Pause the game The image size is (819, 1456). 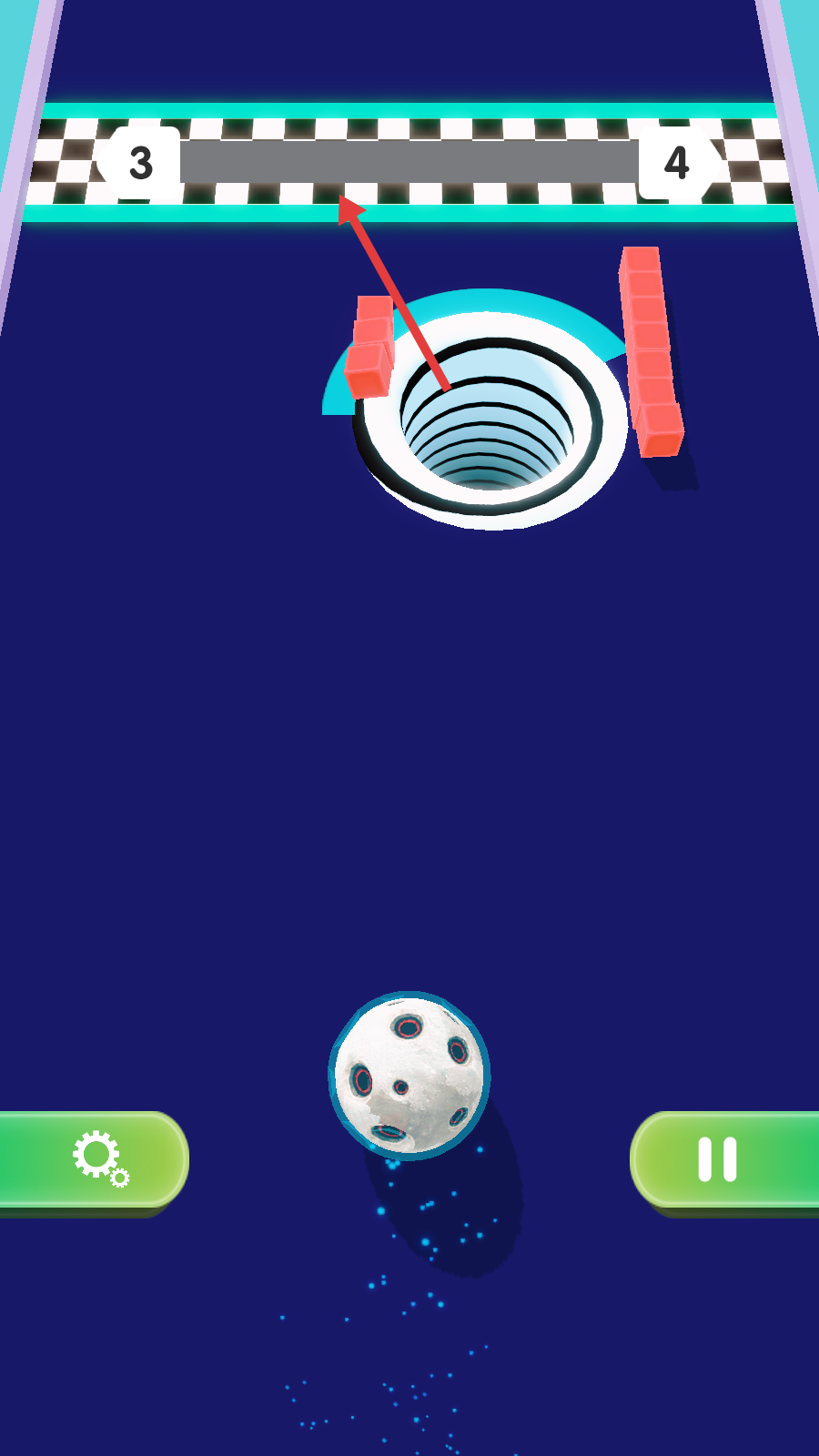click(x=719, y=1159)
